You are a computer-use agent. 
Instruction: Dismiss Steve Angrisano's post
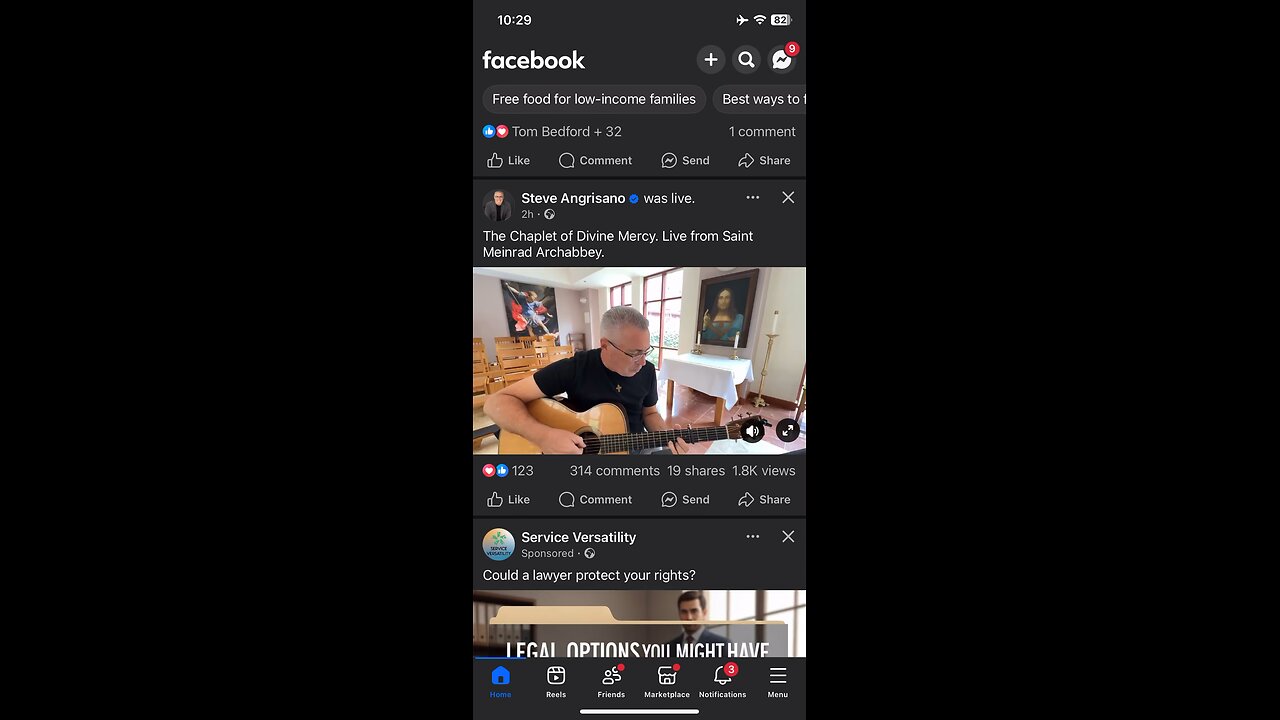788,198
